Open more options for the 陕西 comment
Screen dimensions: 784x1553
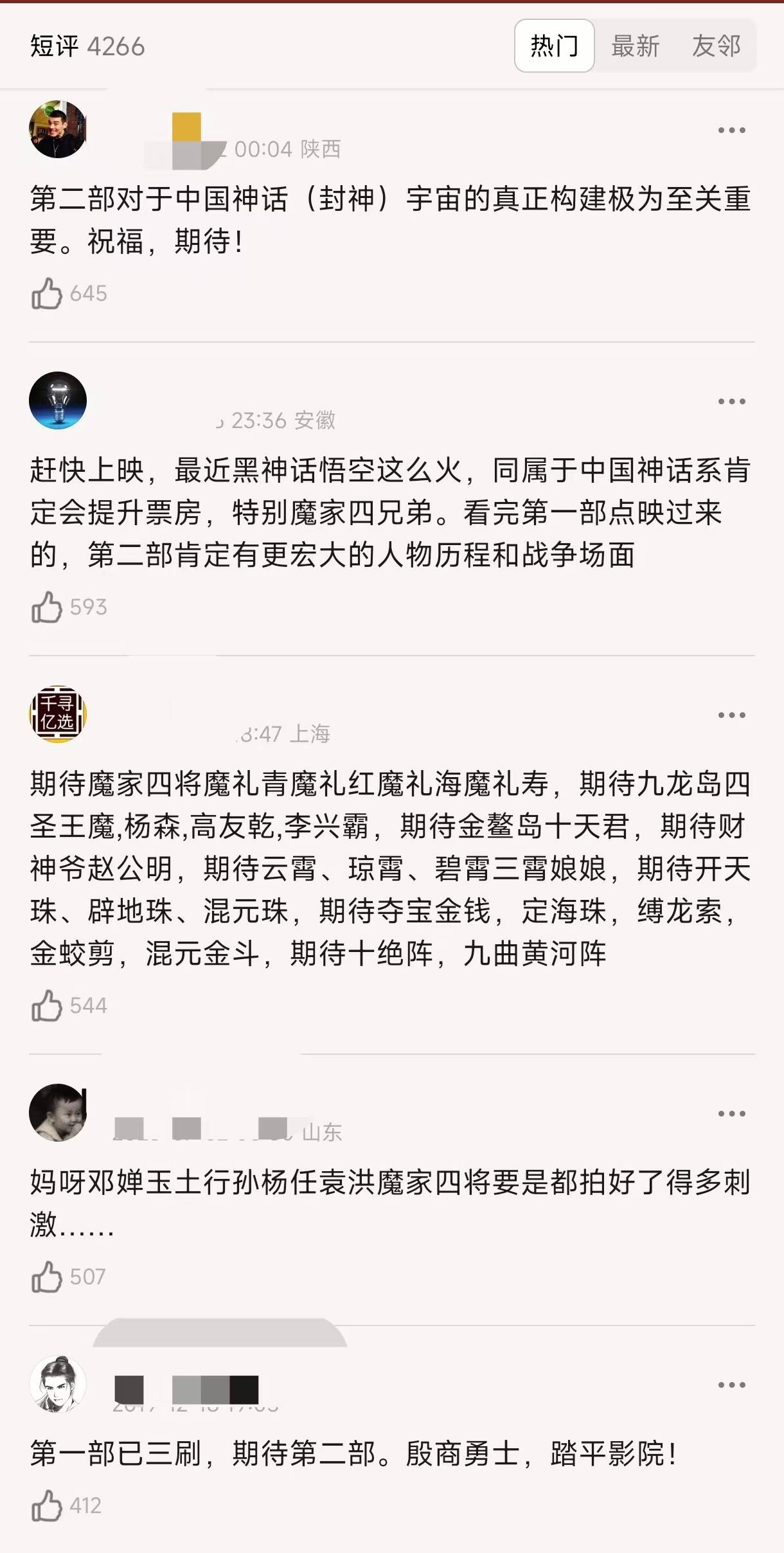731,130
